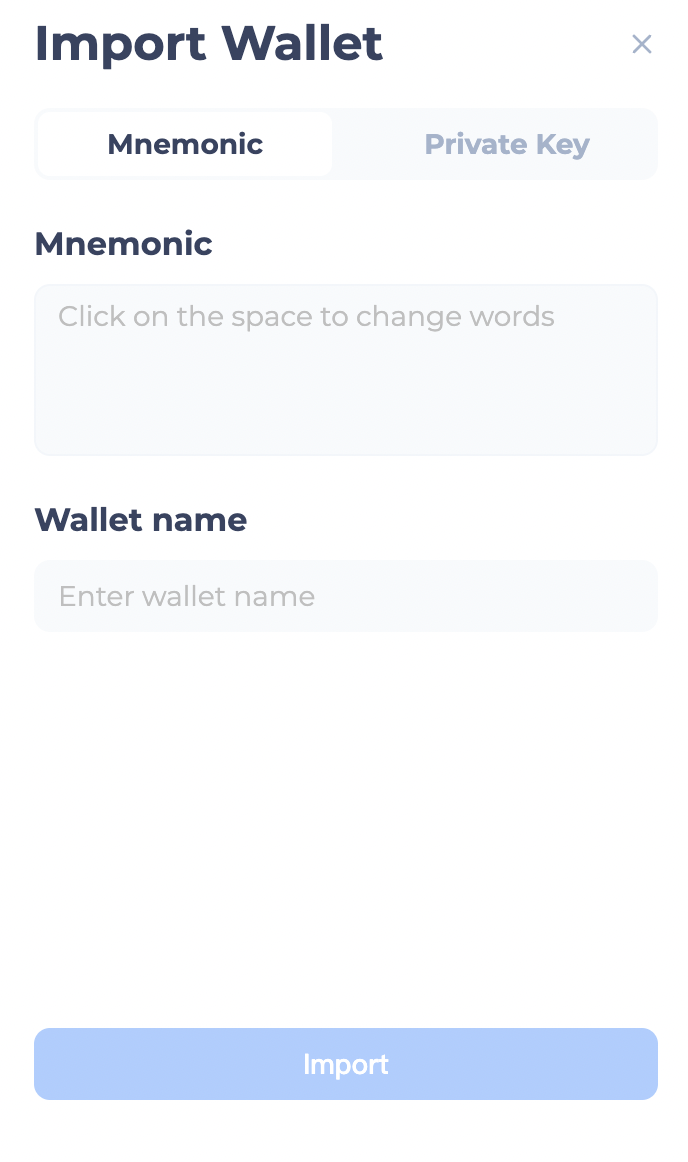Viewport: 688px width, 1162px height.
Task: Focus the Mnemonic text area
Action: (x=345, y=370)
